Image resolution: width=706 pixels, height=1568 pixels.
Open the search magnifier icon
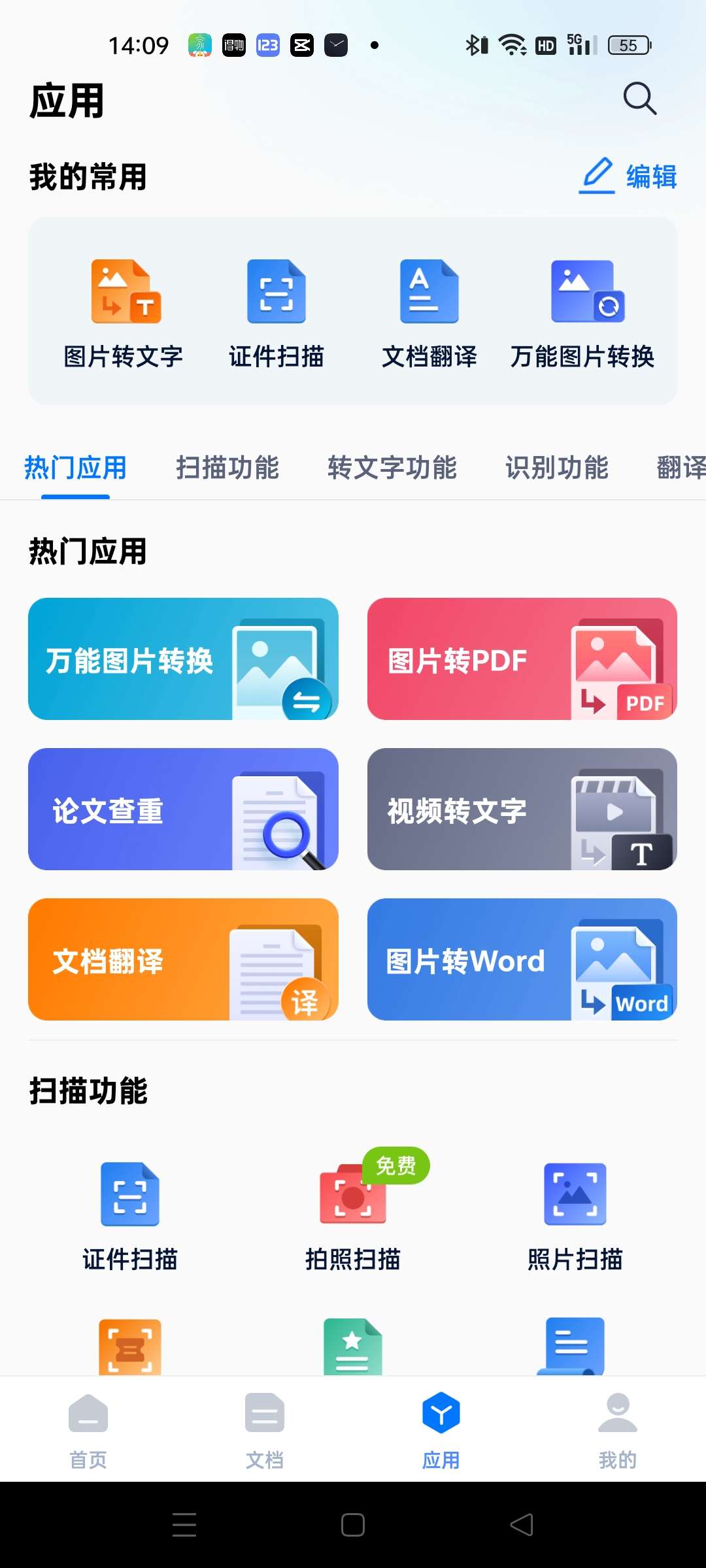coord(639,99)
